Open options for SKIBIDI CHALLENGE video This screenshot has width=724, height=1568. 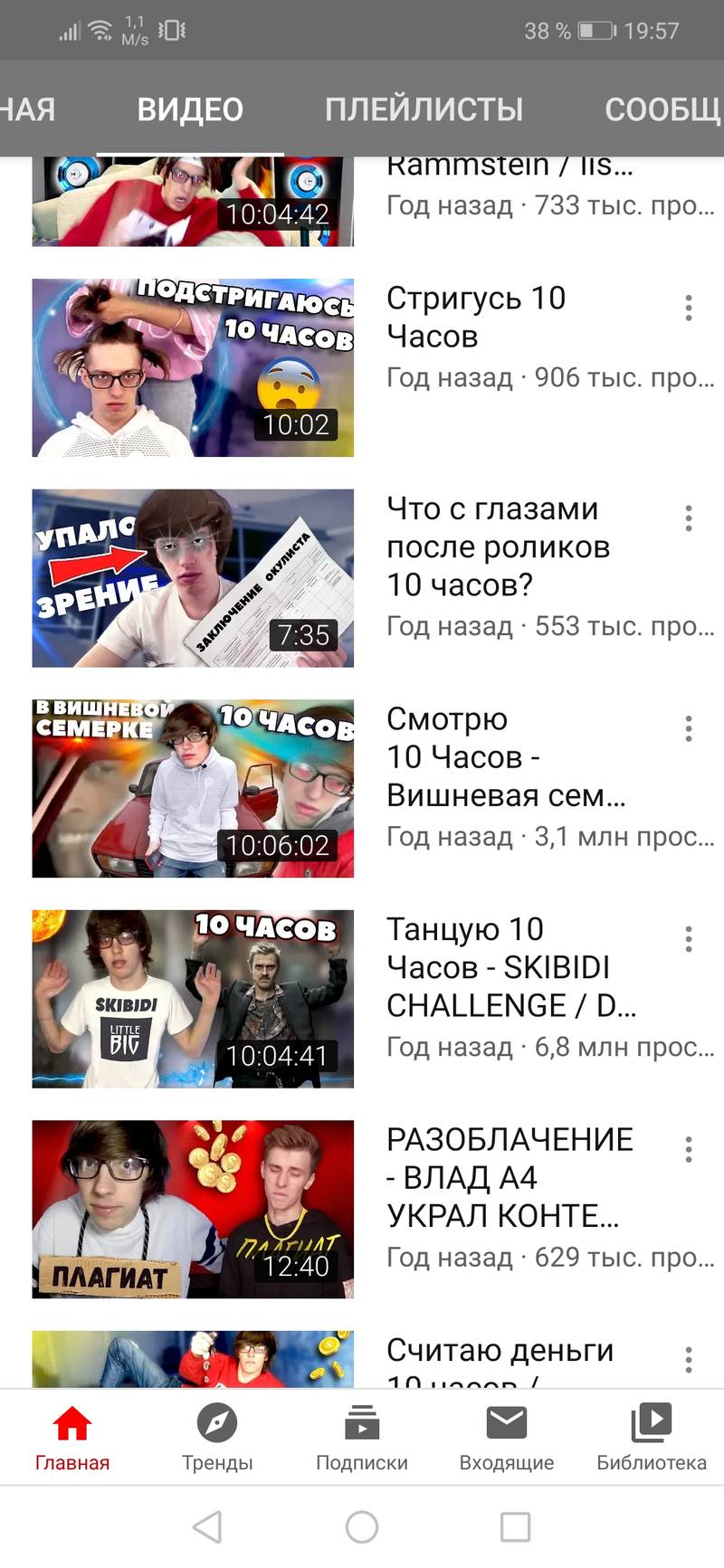(689, 939)
